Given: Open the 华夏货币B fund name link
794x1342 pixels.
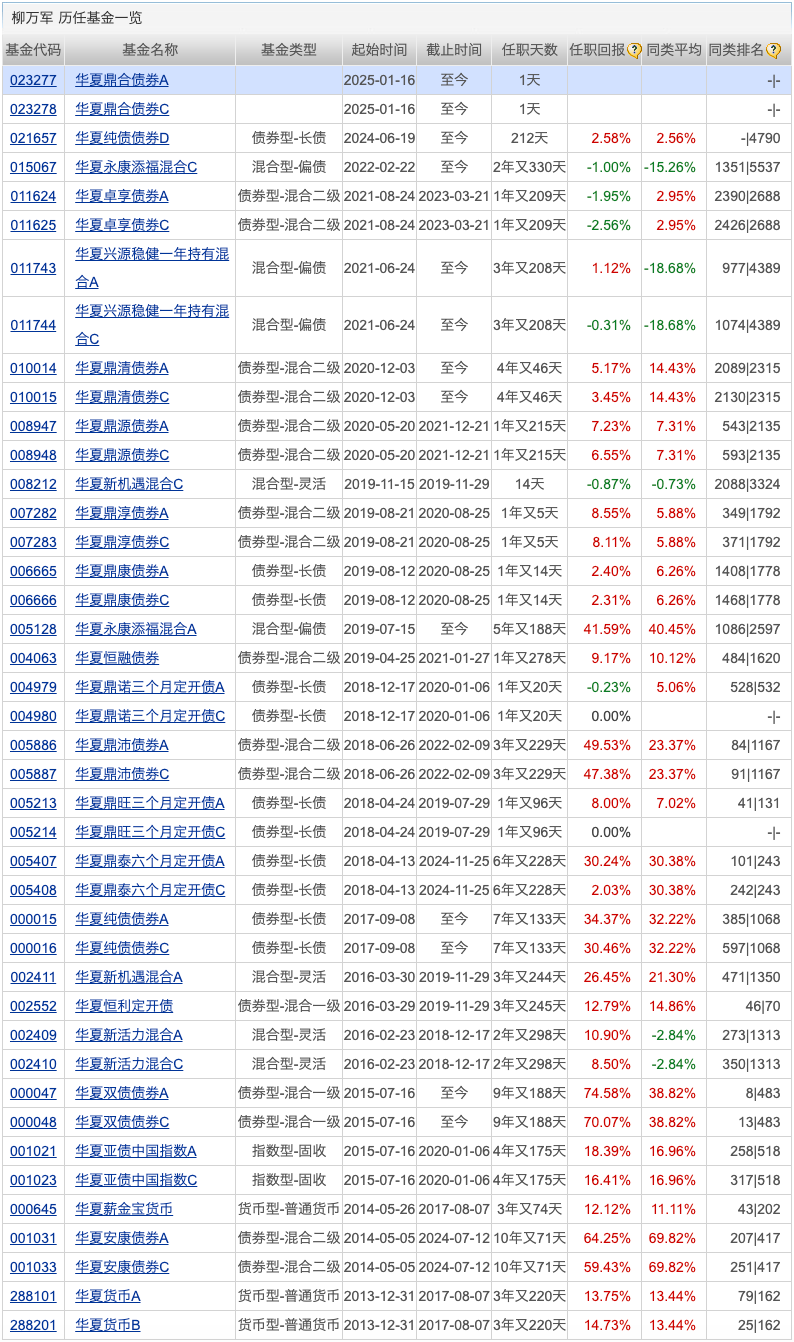Looking at the screenshot, I should pyautogui.click(x=108, y=1325).
